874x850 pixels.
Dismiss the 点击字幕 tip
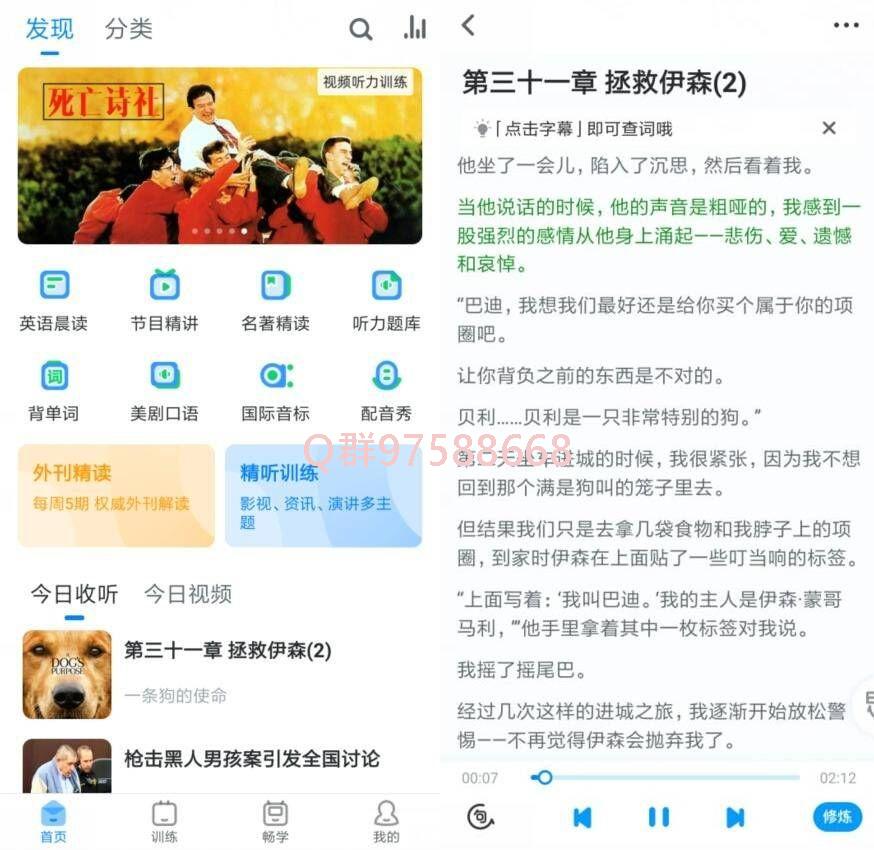point(828,128)
